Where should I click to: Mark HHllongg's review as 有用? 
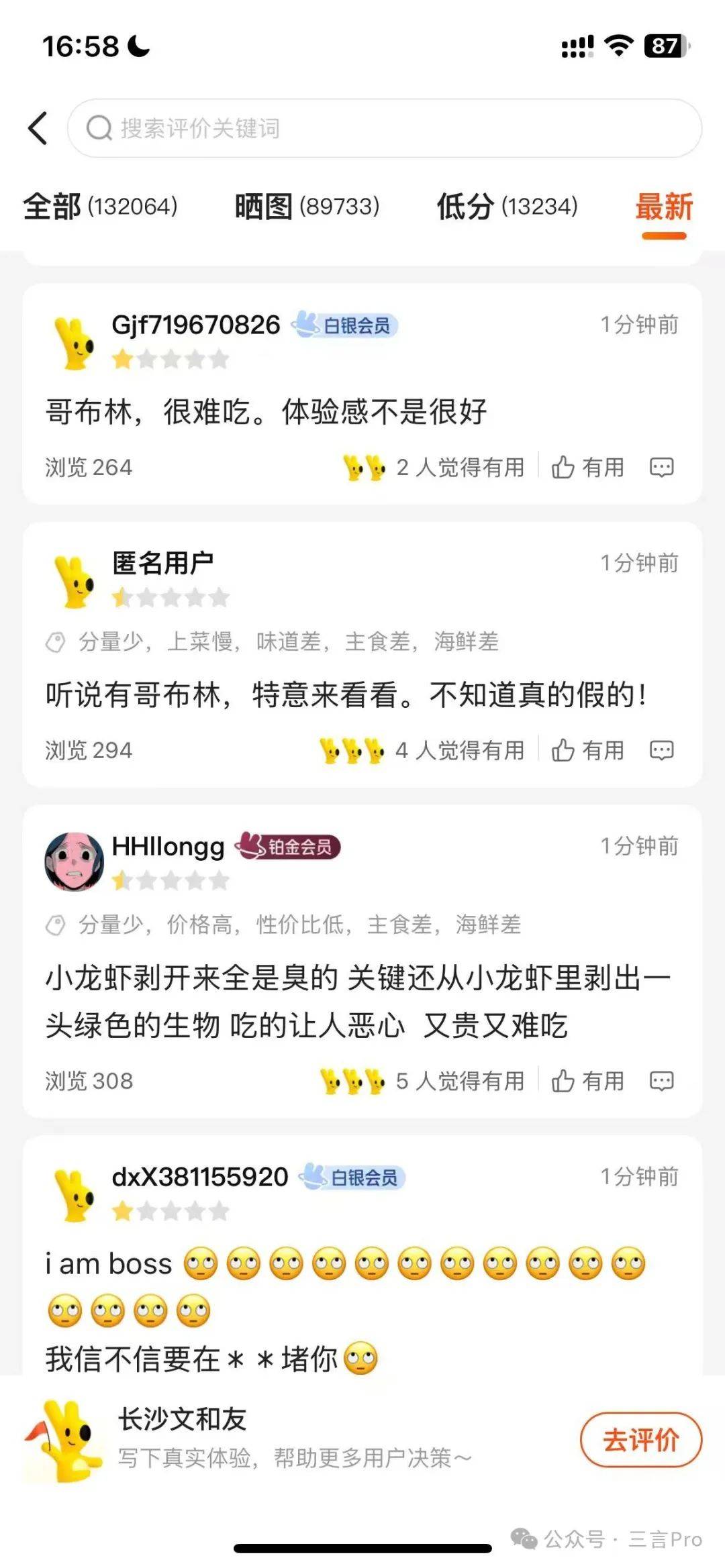tap(588, 1082)
